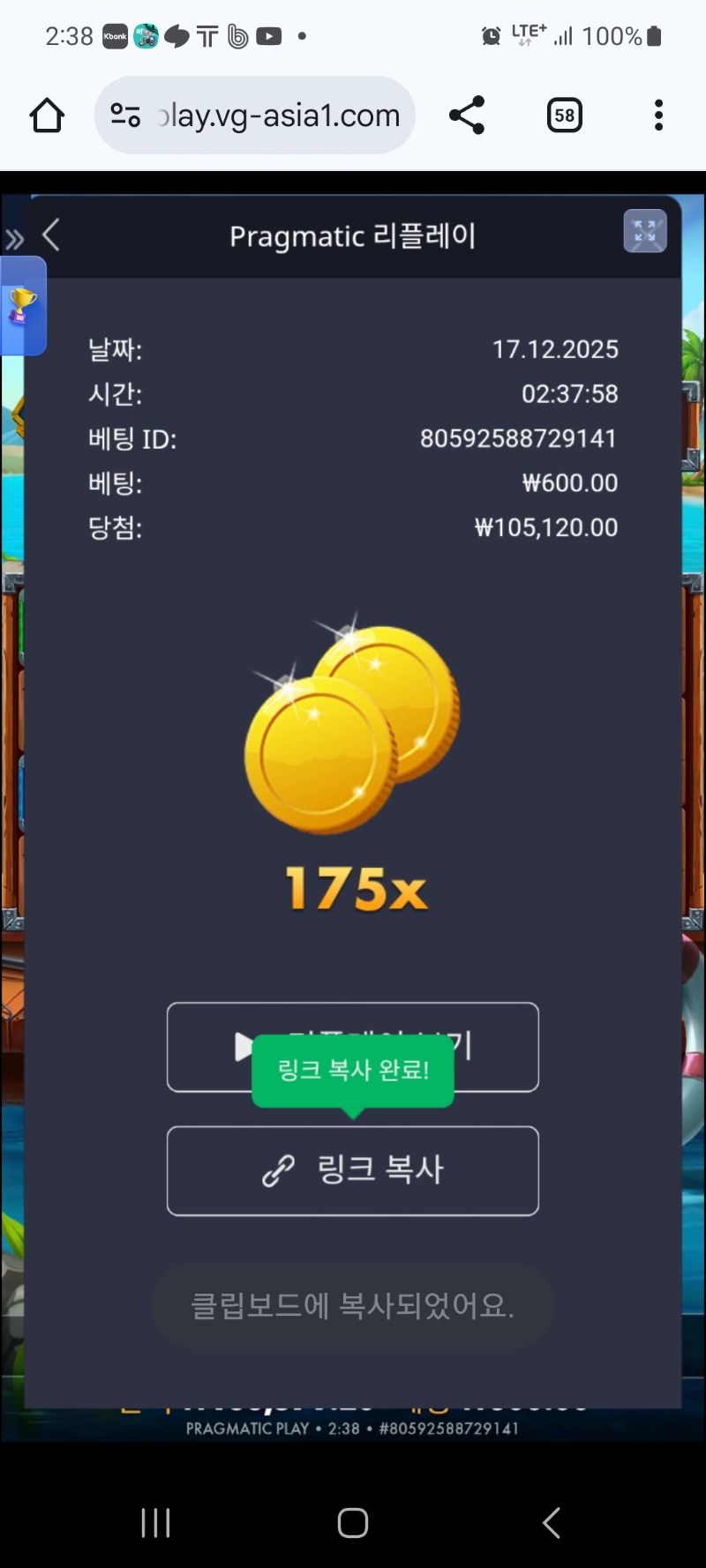Screen dimensions: 706x1568
Task: Open the trophy tournament tab
Action: click(22, 306)
